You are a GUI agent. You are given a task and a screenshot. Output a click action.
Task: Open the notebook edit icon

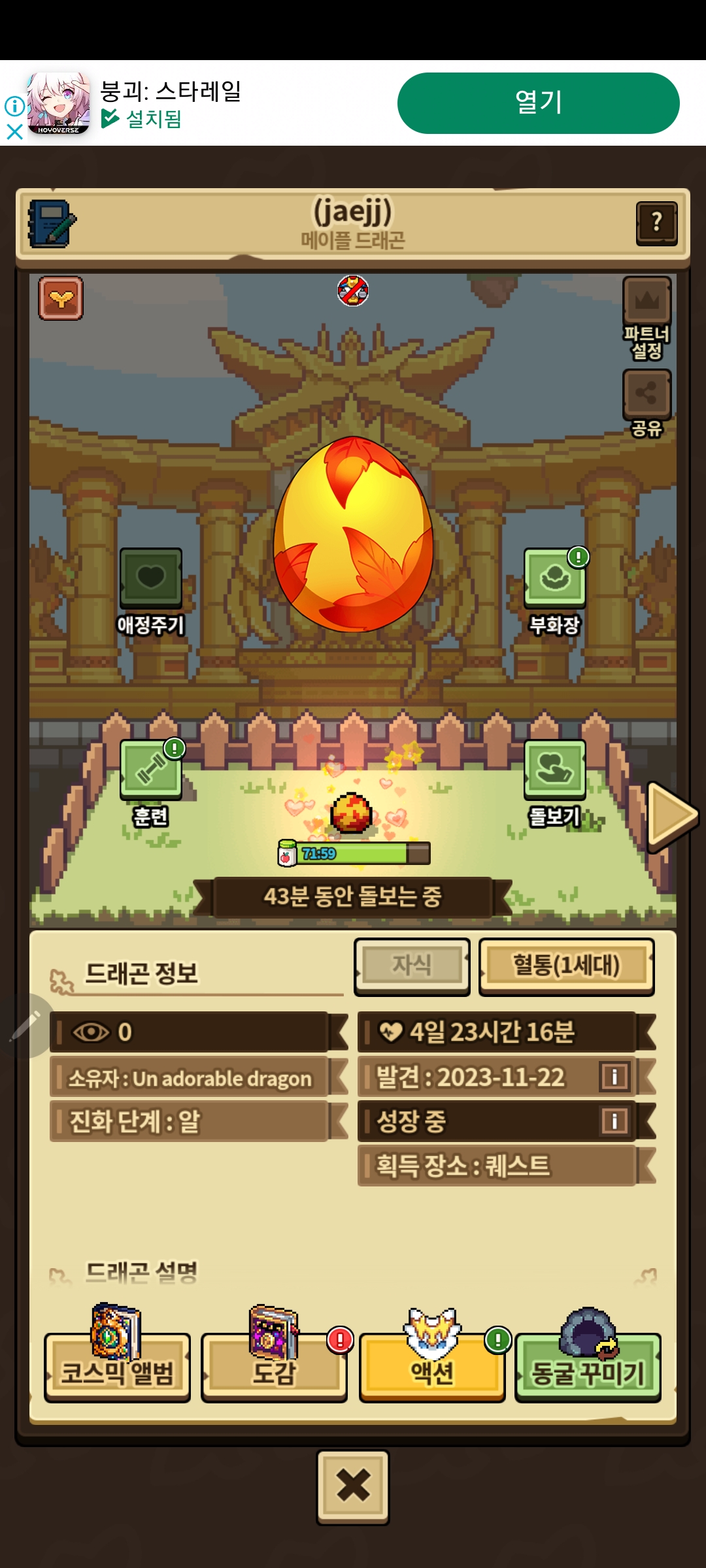(x=51, y=223)
